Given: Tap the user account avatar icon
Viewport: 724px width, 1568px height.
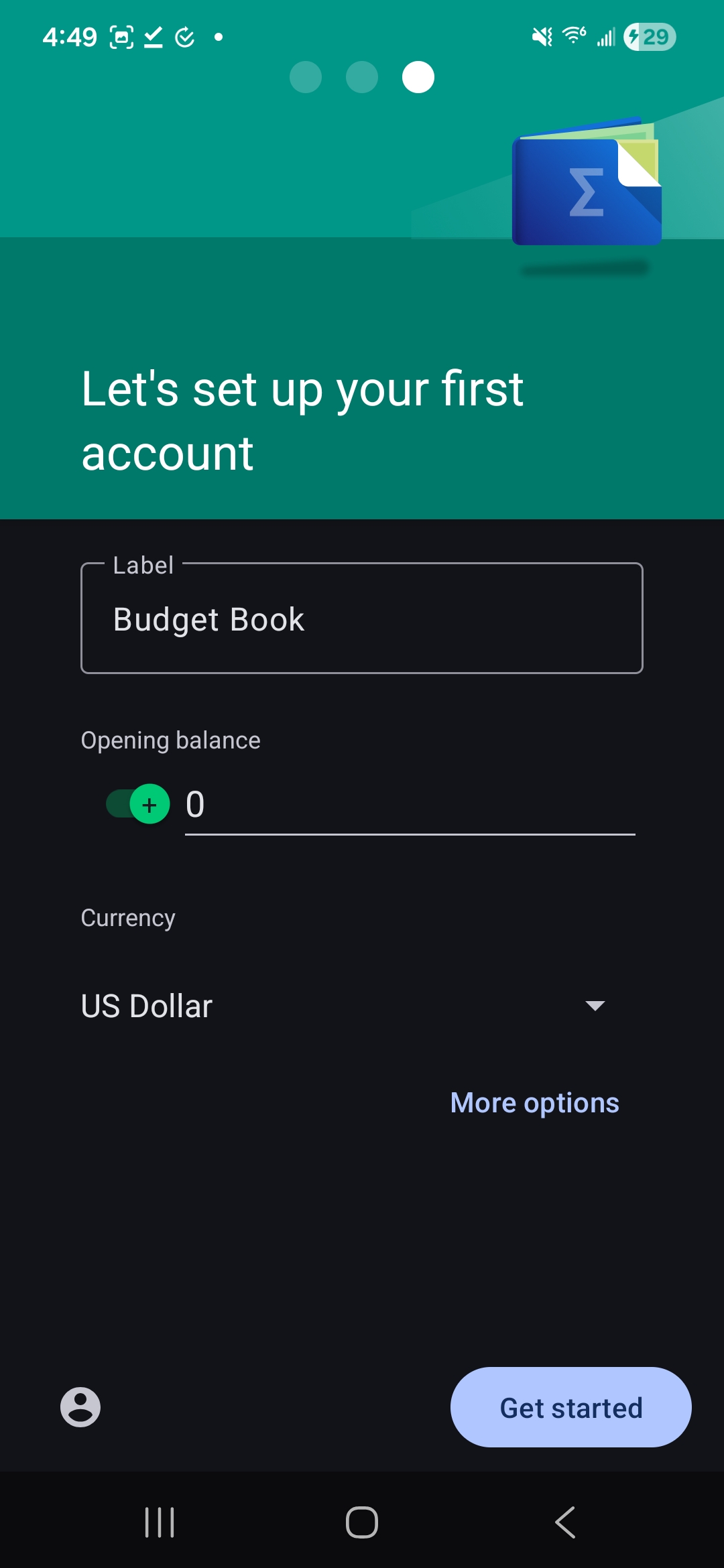Looking at the screenshot, I should (80, 1407).
